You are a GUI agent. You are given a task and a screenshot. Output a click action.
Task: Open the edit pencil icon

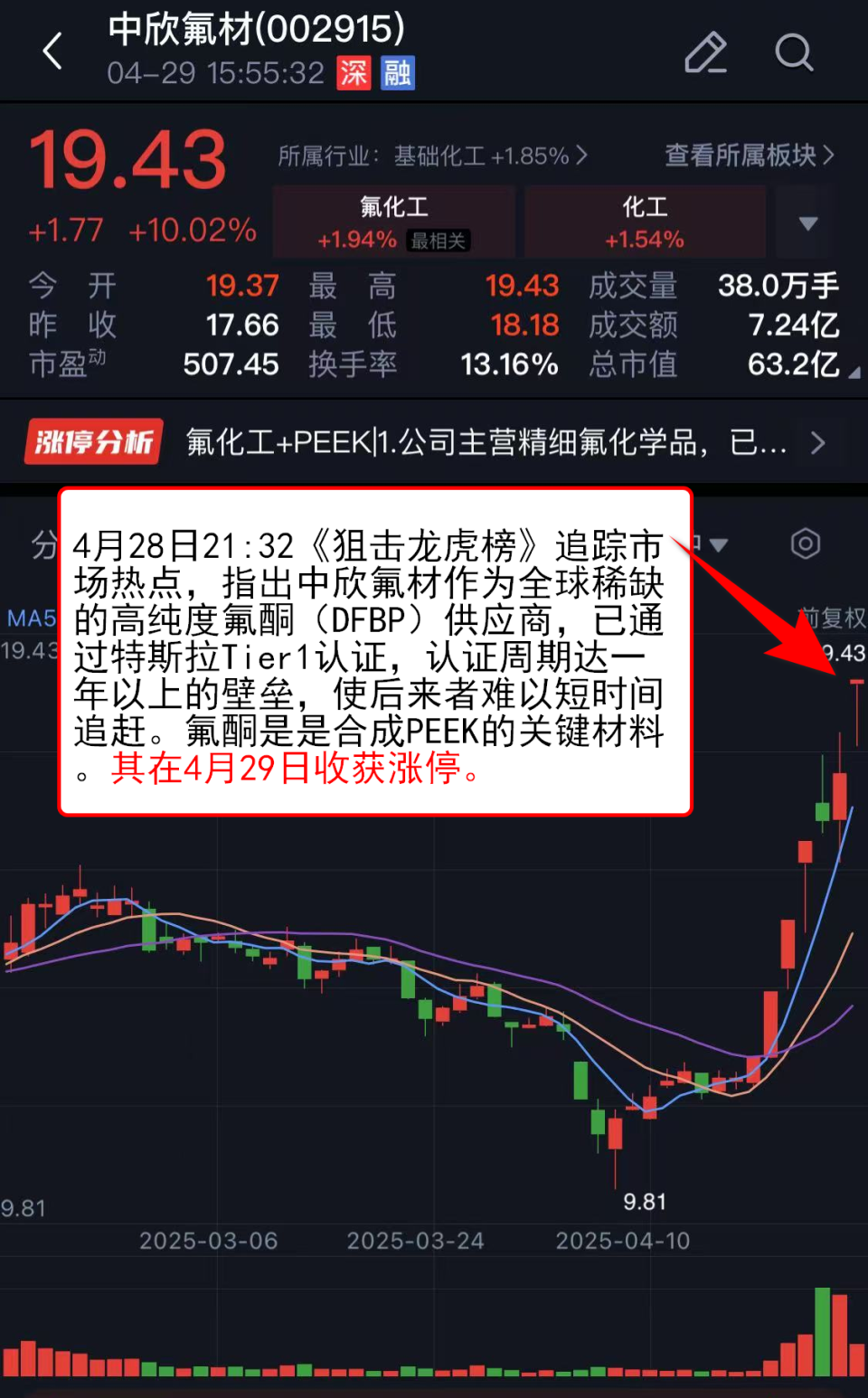click(705, 52)
